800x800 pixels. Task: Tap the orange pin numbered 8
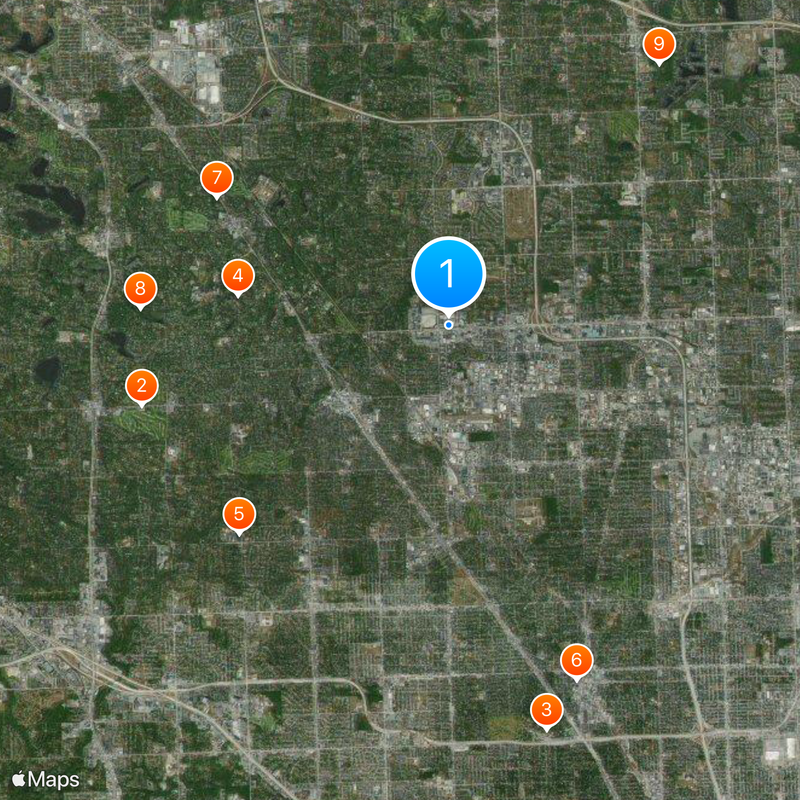pos(140,289)
